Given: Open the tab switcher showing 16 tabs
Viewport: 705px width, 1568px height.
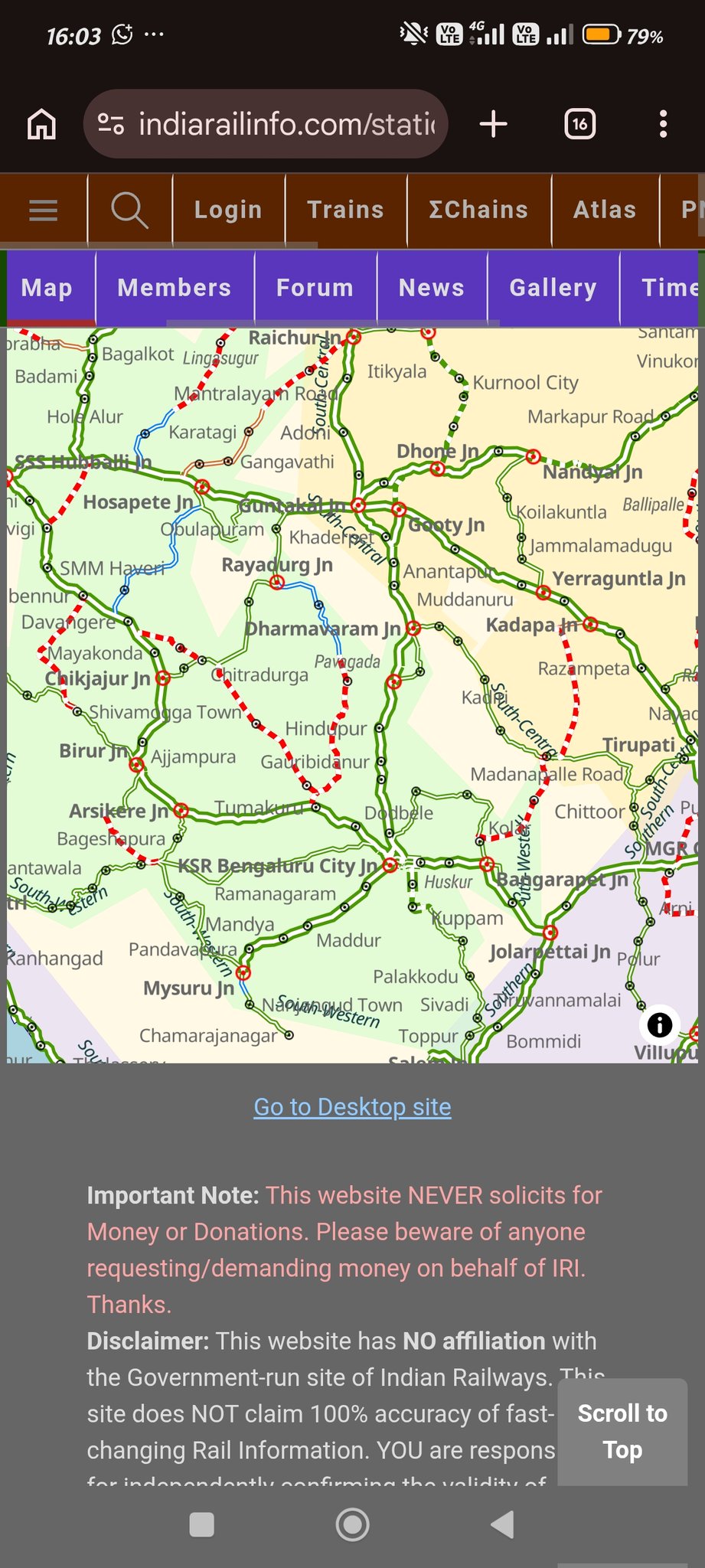Looking at the screenshot, I should [x=579, y=124].
